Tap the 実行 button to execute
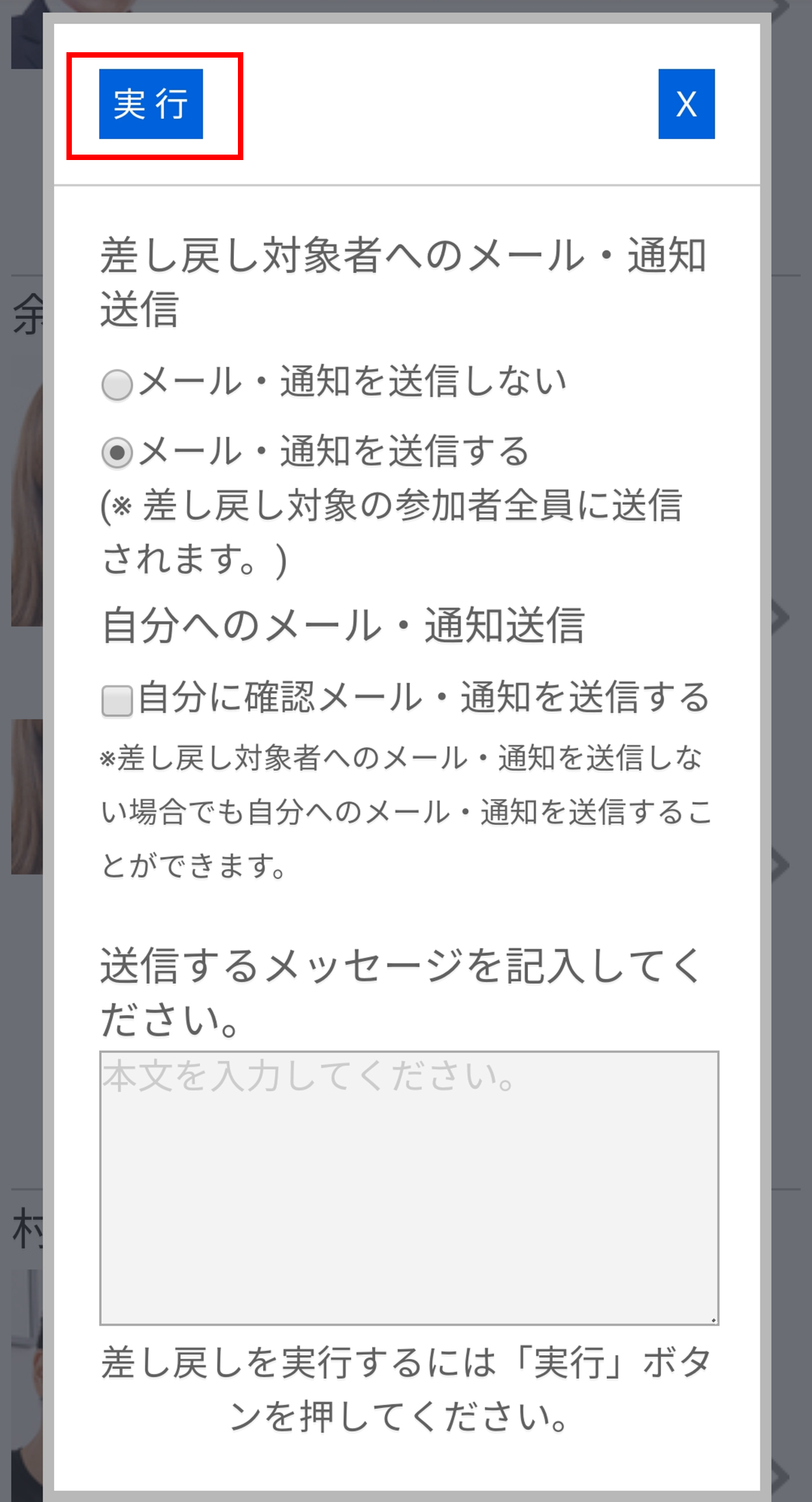 coord(150,104)
